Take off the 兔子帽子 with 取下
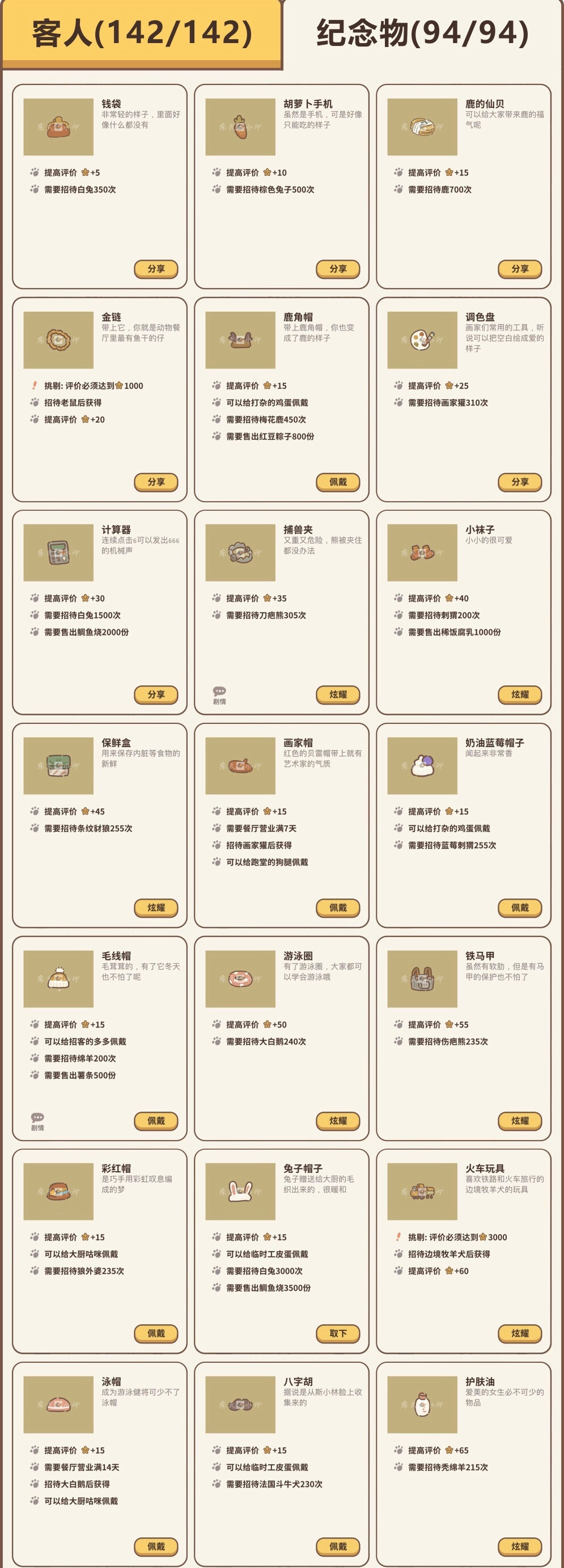The height and width of the screenshot is (1568, 564). coord(338,1333)
